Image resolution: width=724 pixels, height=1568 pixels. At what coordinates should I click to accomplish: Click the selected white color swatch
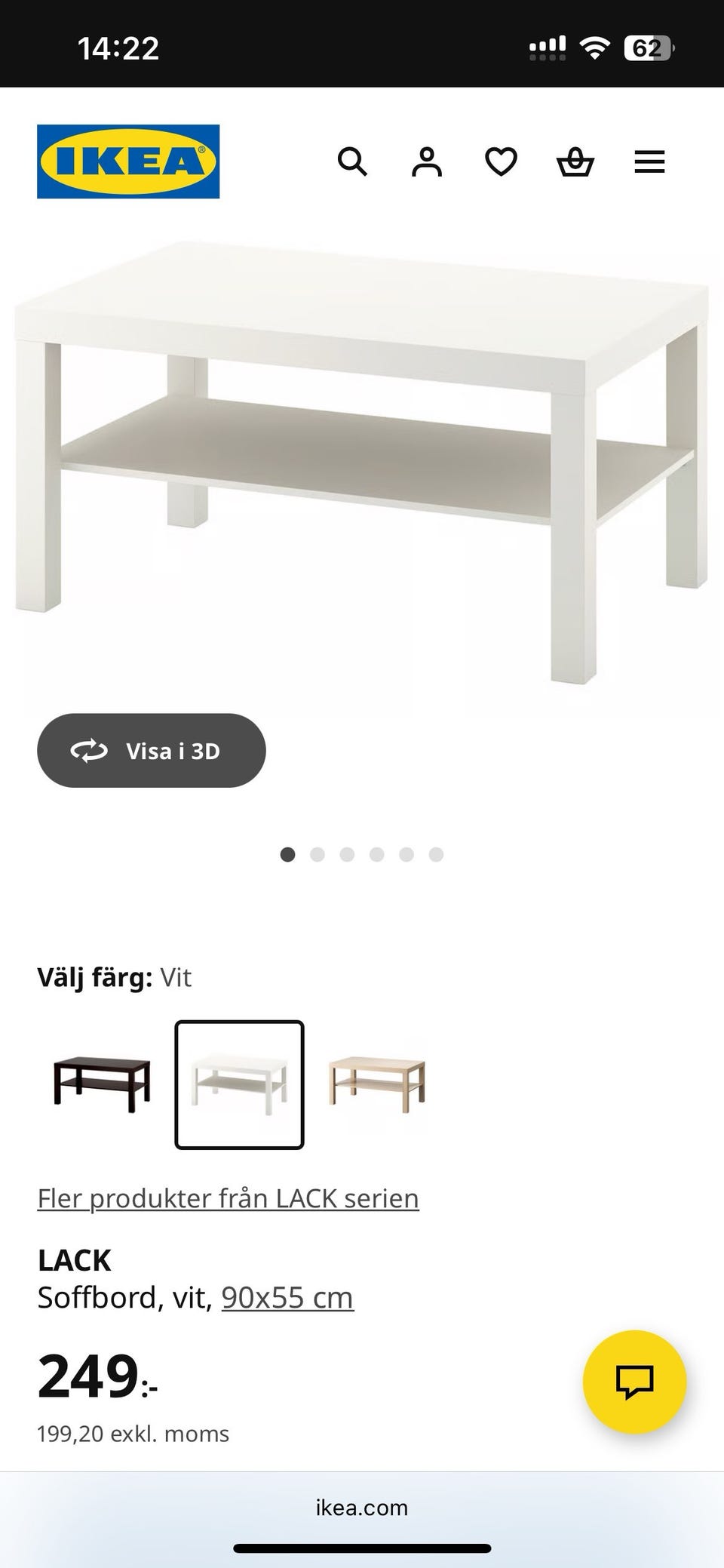238,1083
